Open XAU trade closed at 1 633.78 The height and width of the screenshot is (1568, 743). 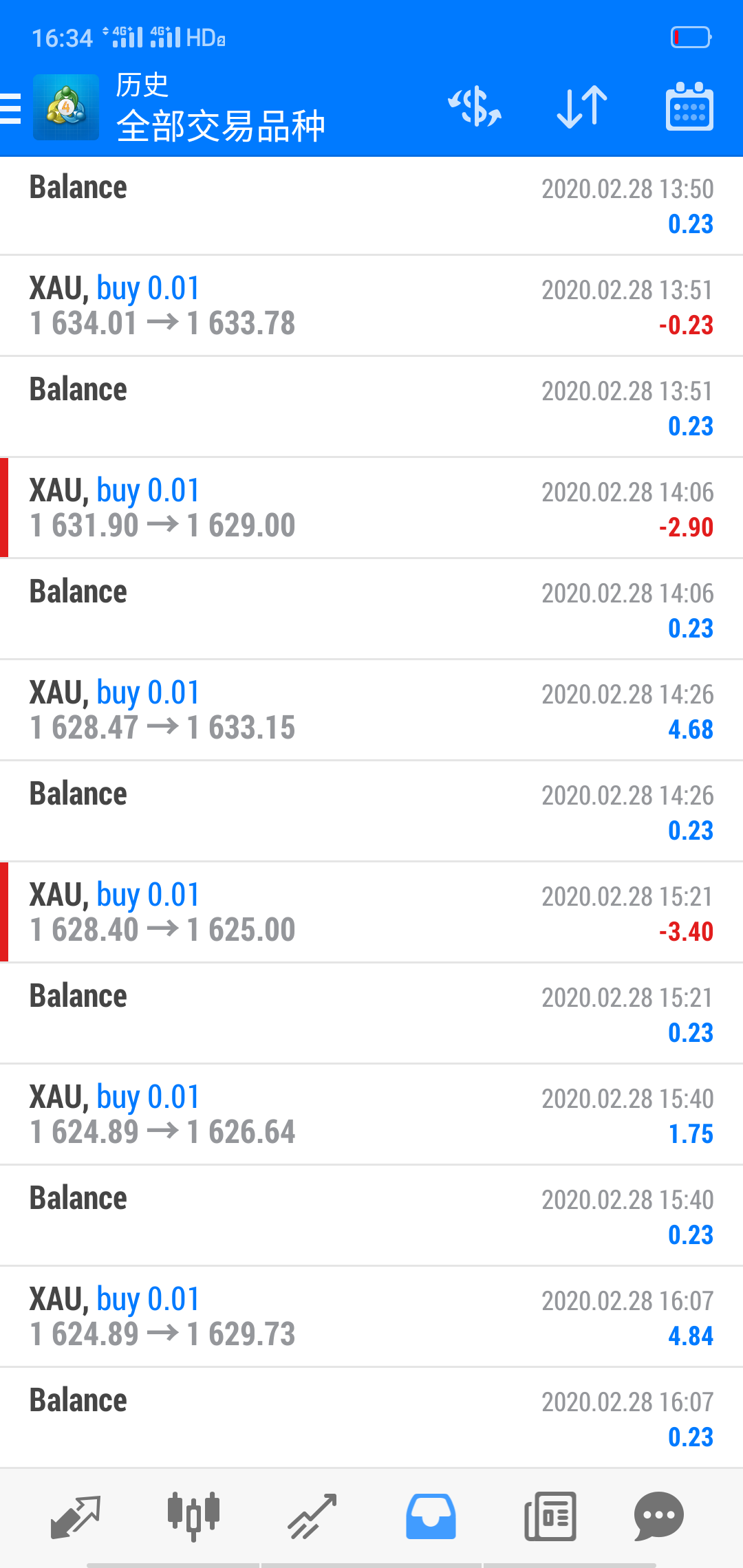(x=371, y=306)
